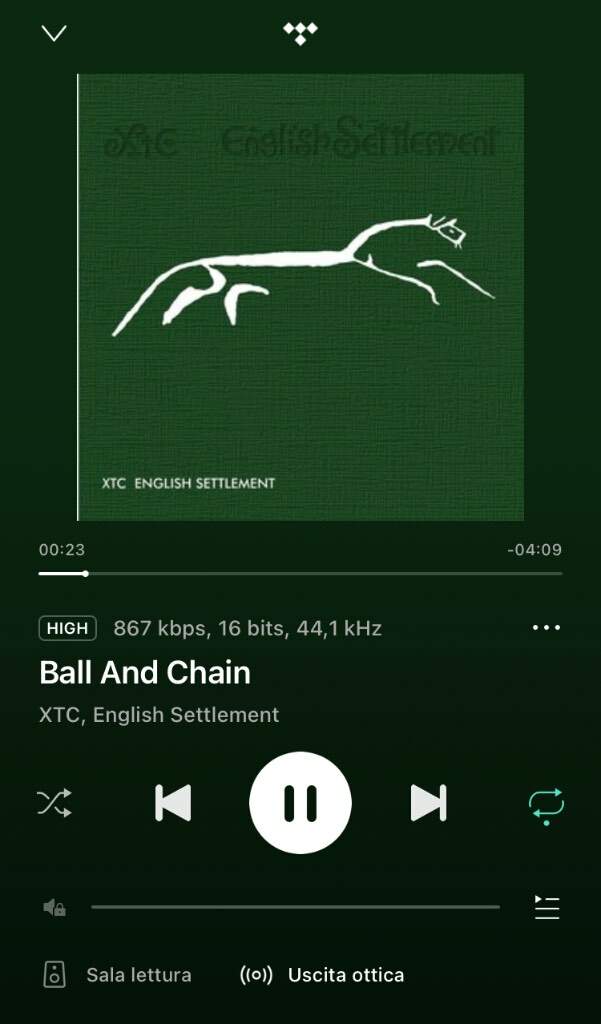This screenshot has width=601, height=1024.
Task: Open the play queue
Action: pos(546,907)
